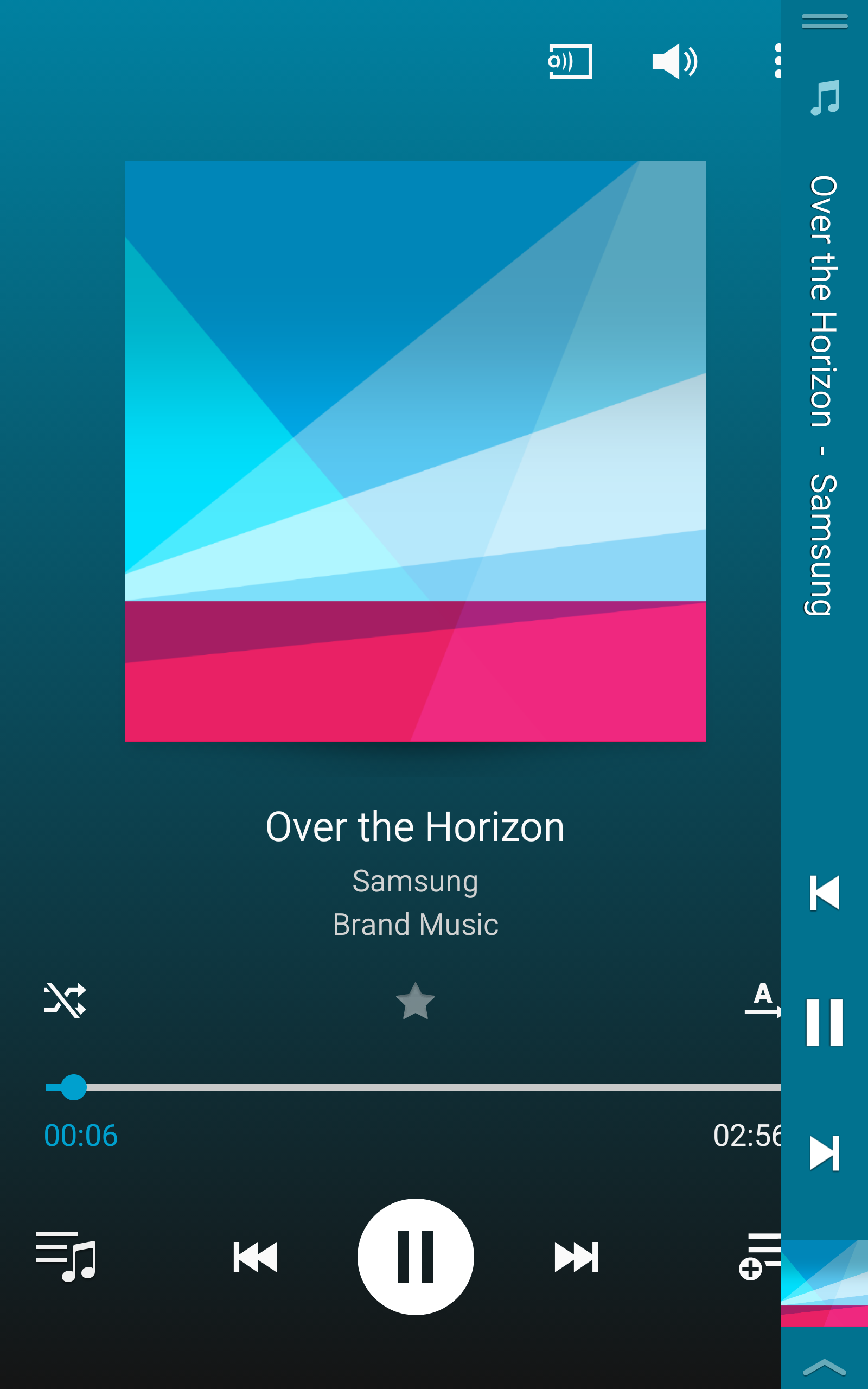Tap the edge panel music note icon
868x1389 pixels.
point(825,98)
